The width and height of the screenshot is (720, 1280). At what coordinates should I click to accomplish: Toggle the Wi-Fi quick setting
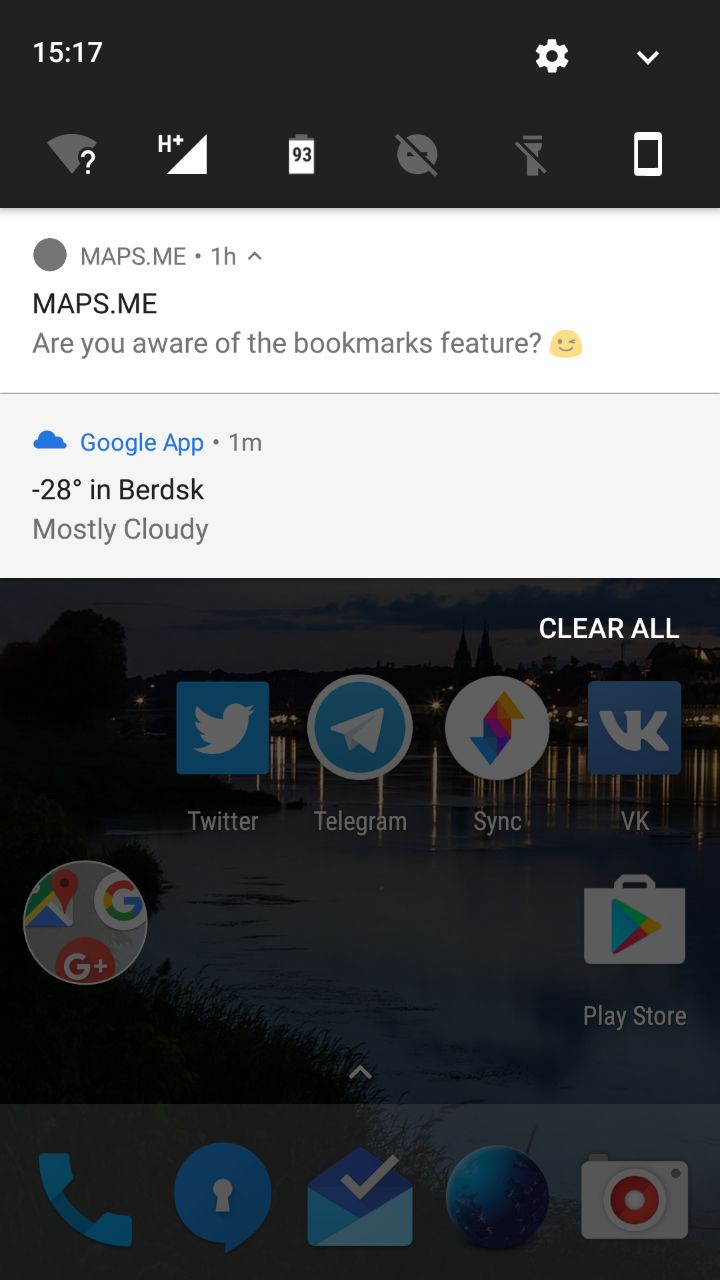tap(72, 155)
